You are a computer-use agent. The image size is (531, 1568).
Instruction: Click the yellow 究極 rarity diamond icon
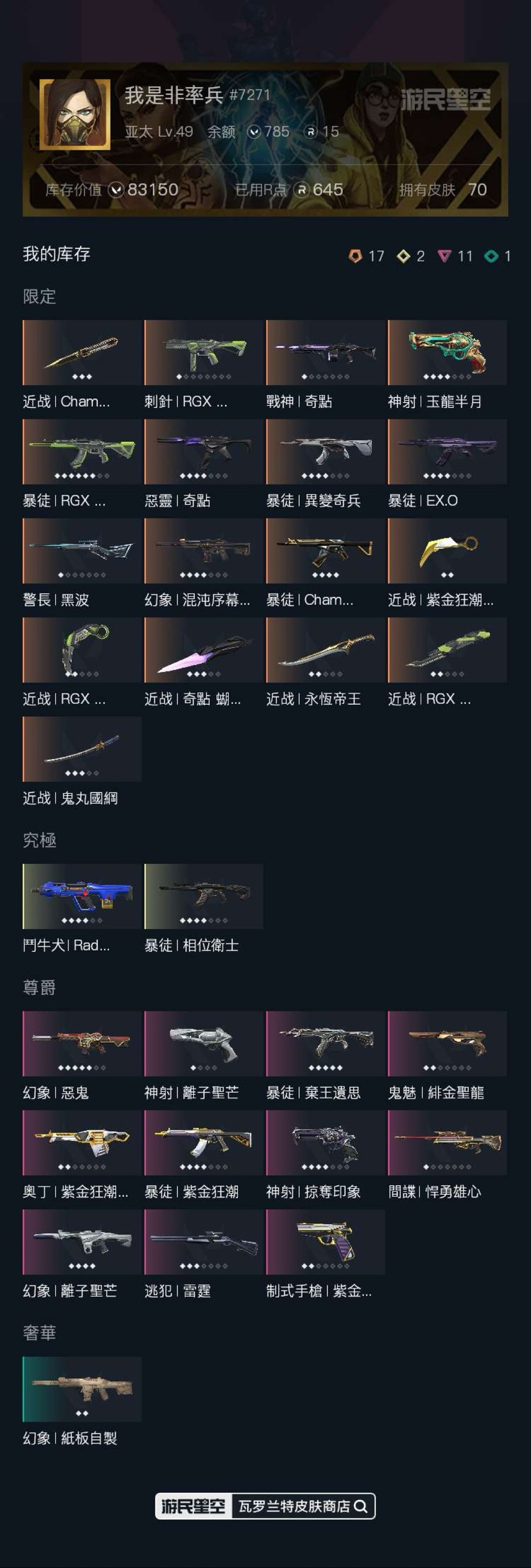[x=405, y=256]
